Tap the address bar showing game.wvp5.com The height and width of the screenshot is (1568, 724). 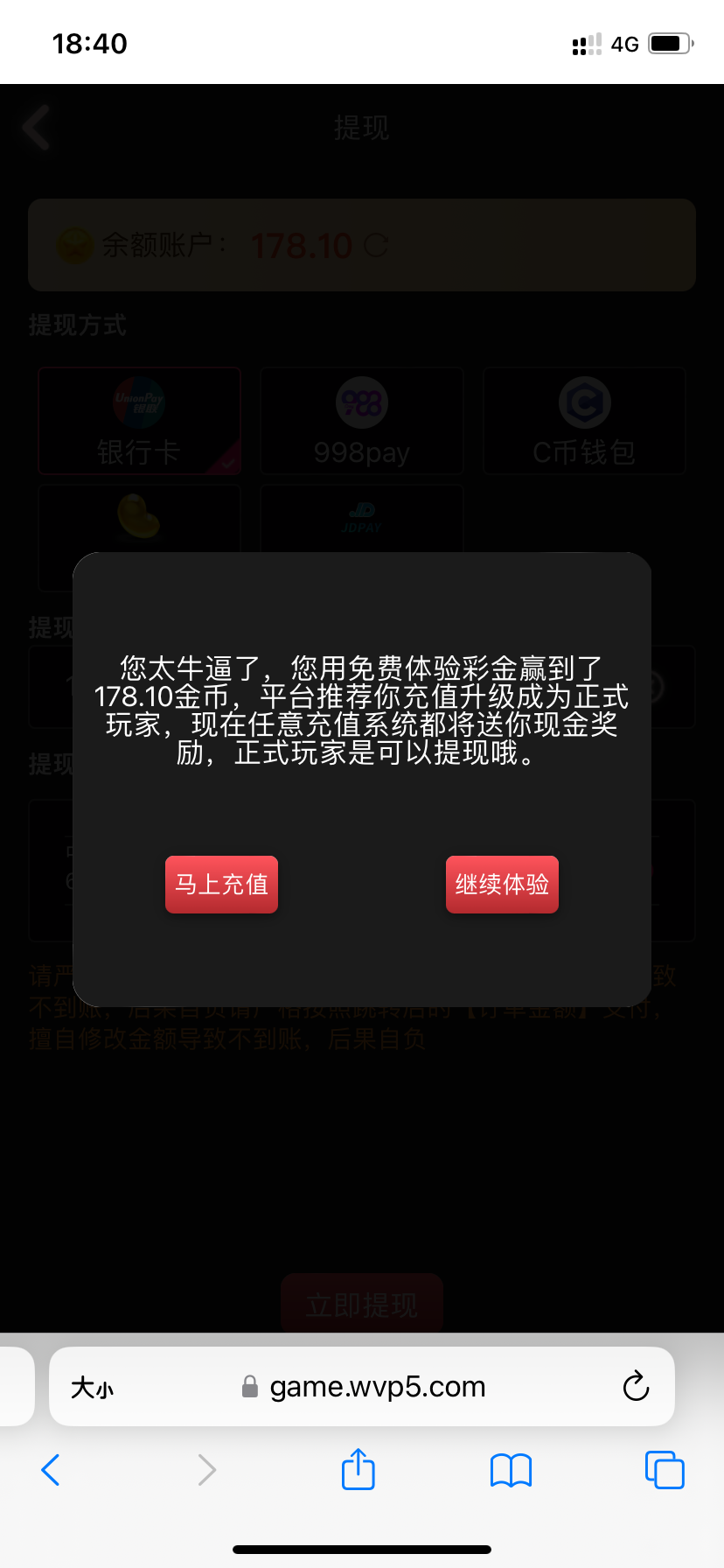[376, 1386]
